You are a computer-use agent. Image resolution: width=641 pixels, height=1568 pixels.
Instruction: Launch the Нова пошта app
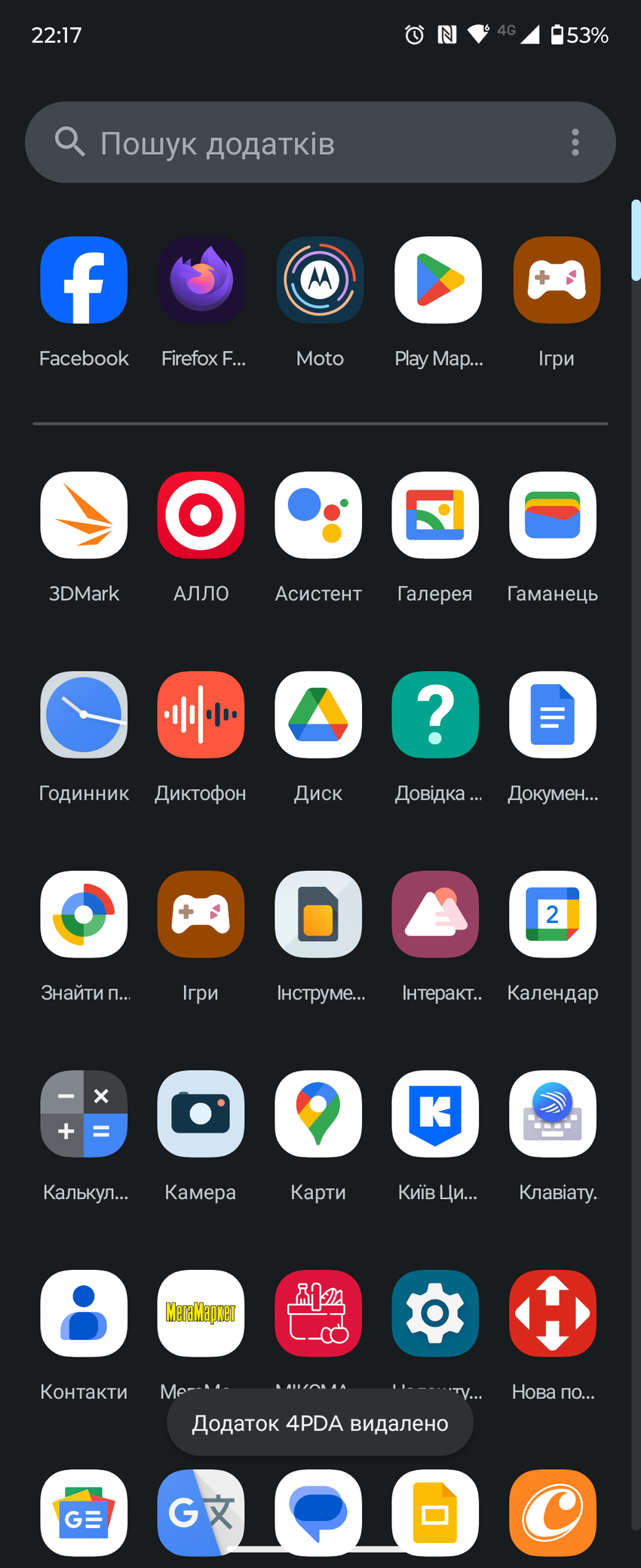553,1314
